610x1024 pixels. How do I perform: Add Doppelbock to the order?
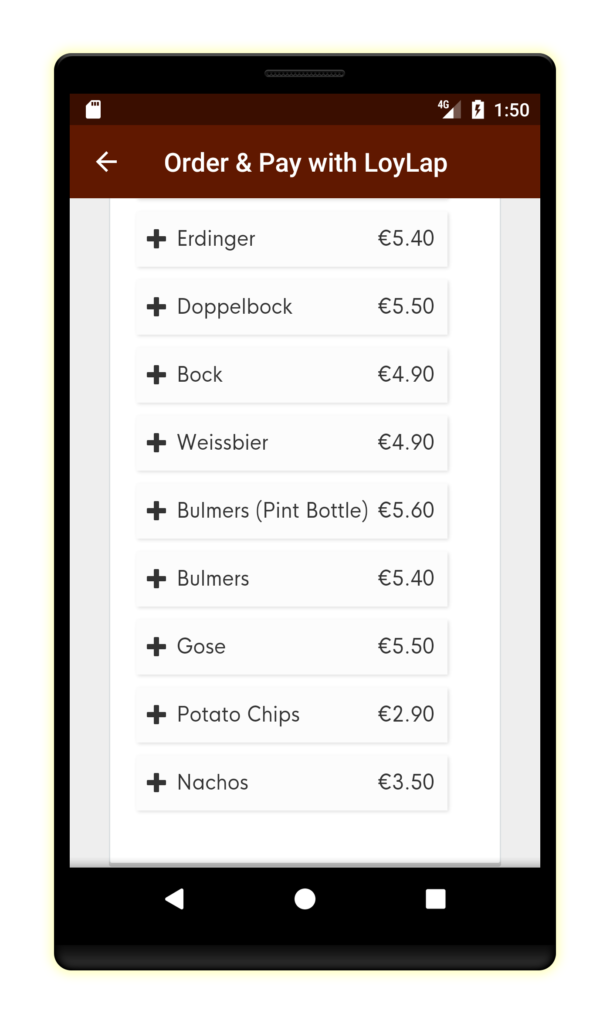[x=292, y=307]
